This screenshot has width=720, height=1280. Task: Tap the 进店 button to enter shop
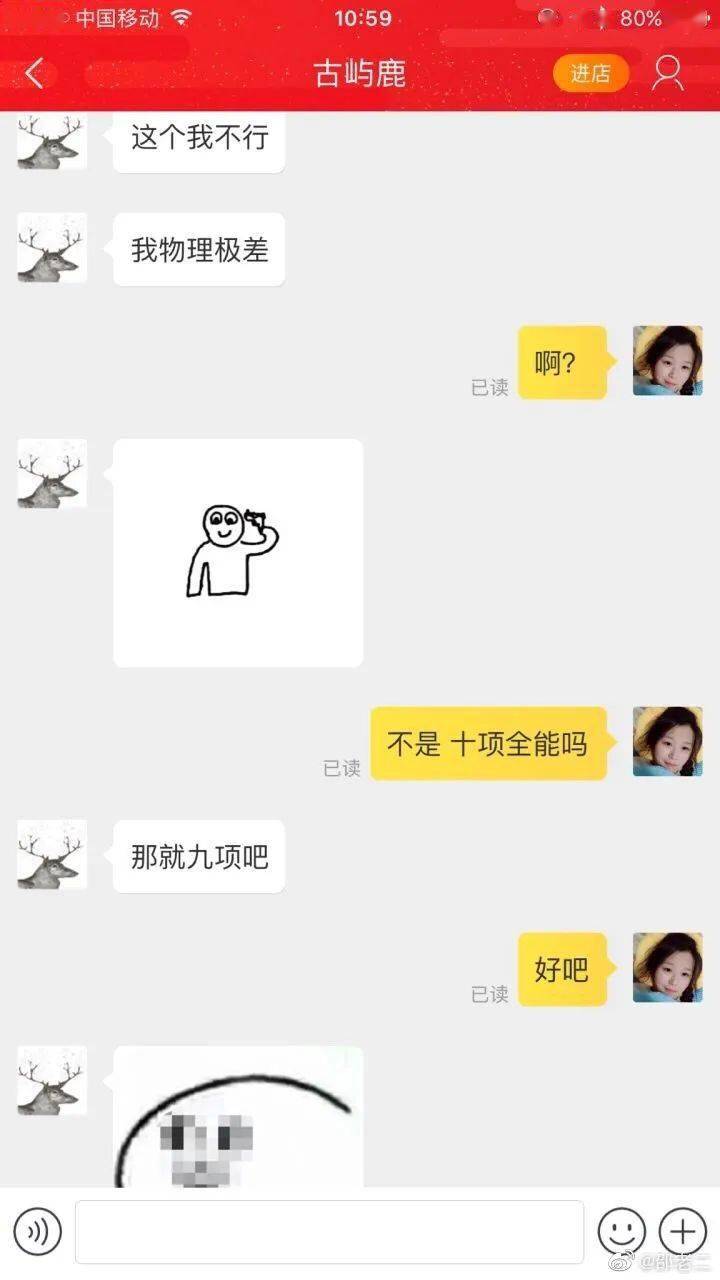click(x=590, y=73)
